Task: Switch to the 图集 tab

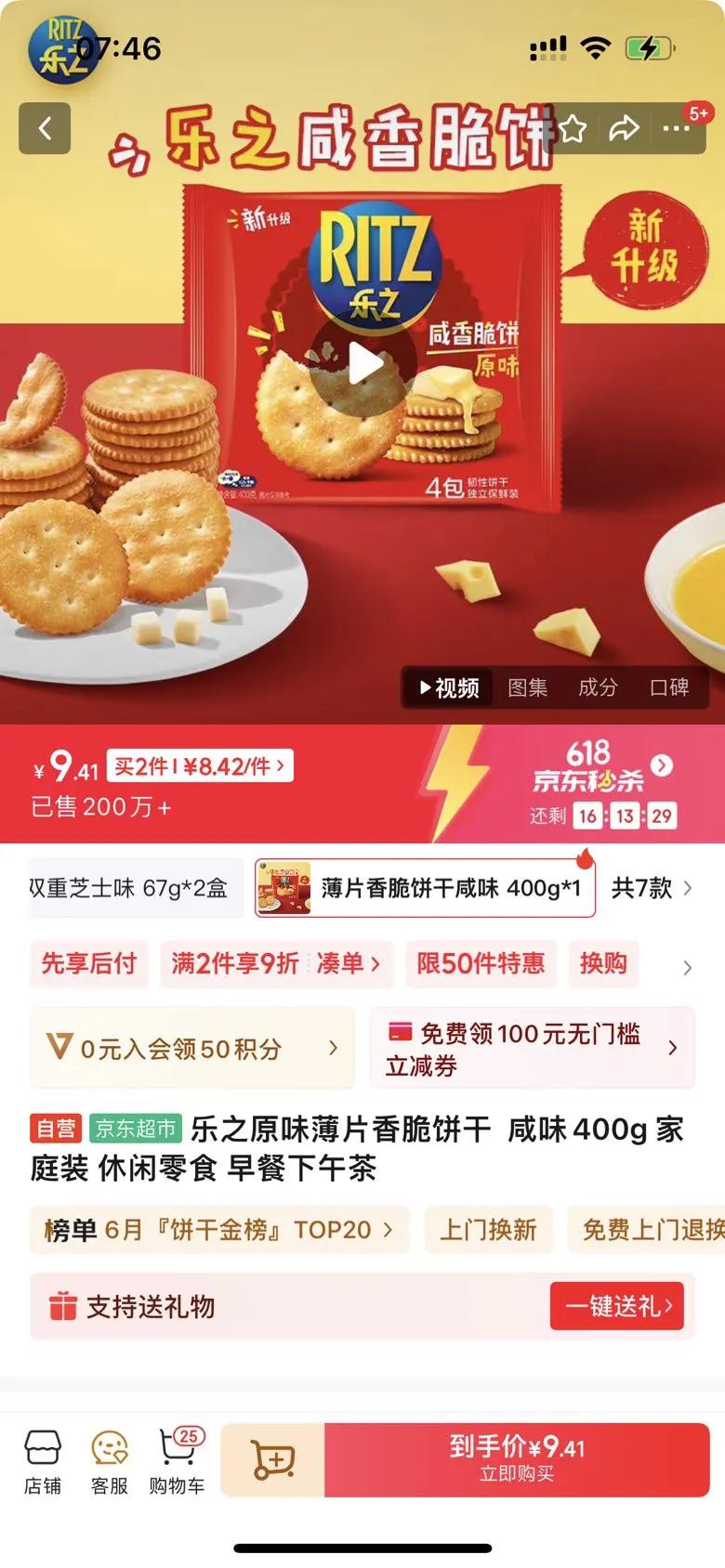Action: (527, 687)
